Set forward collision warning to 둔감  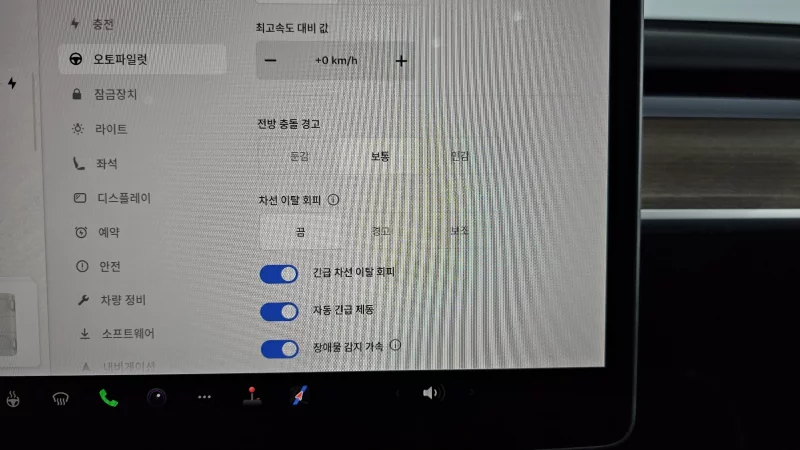300,156
